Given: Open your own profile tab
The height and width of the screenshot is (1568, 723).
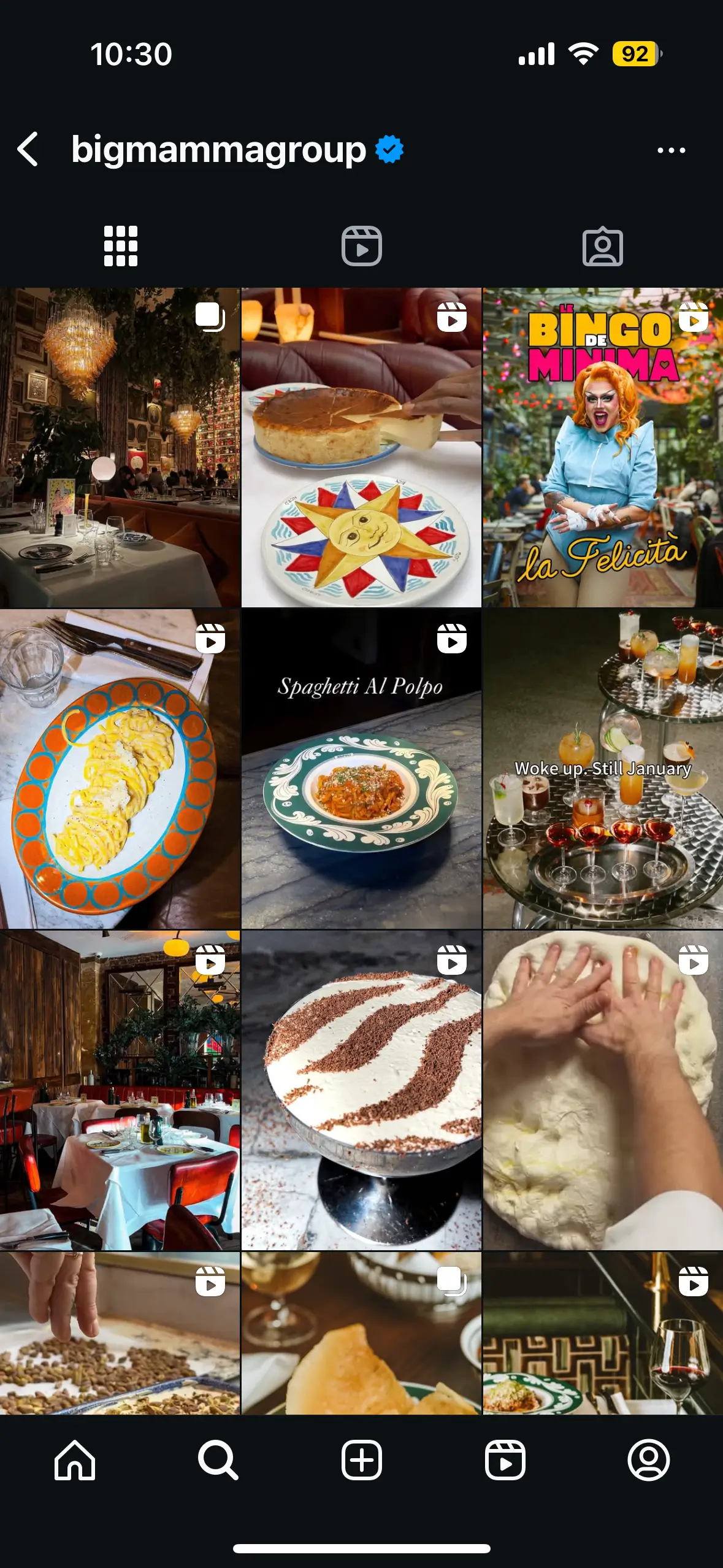Looking at the screenshot, I should [x=648, y=1460].
